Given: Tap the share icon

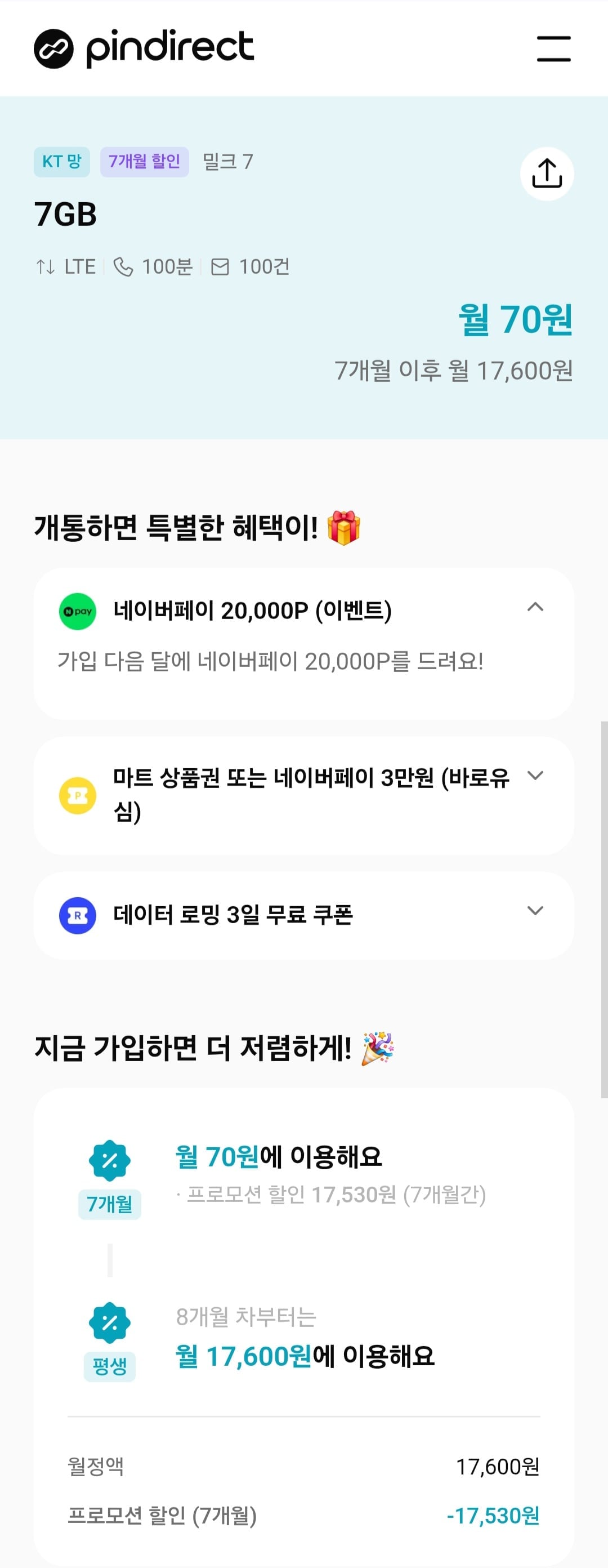Looking at the screenshot, I should [x=546, y=172].
